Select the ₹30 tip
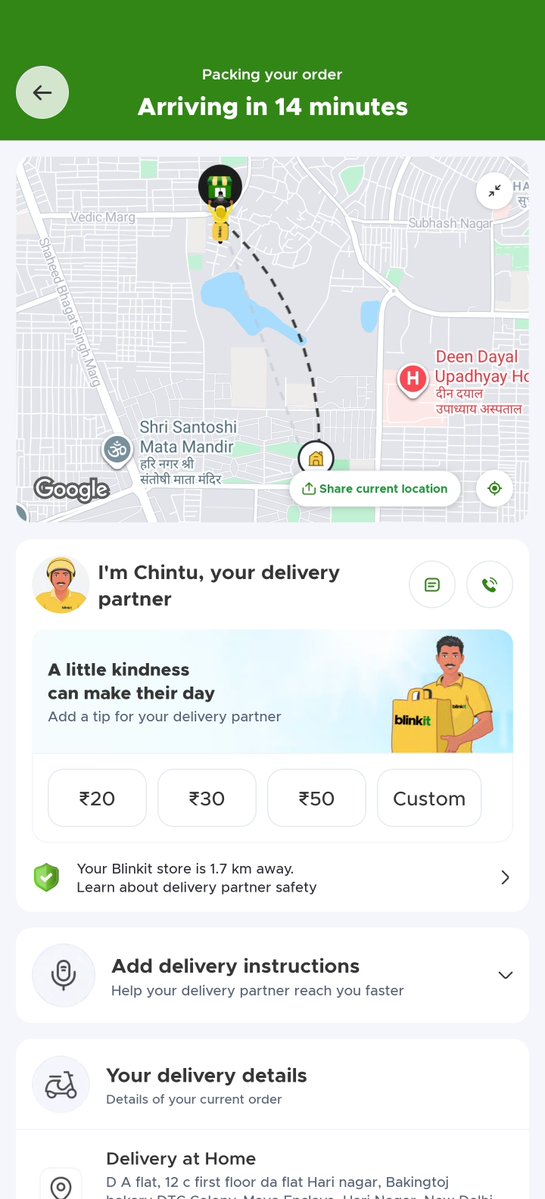 [206, 798]
